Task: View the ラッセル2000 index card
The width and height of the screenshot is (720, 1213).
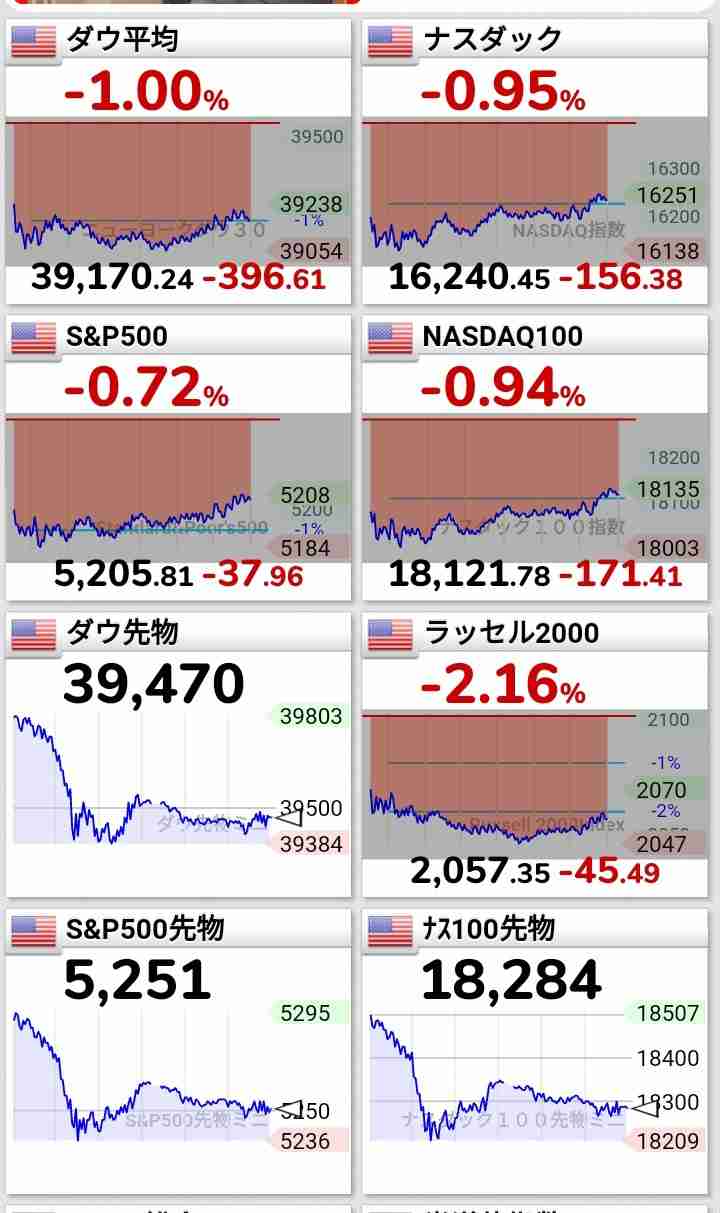Action: [536, 755]
